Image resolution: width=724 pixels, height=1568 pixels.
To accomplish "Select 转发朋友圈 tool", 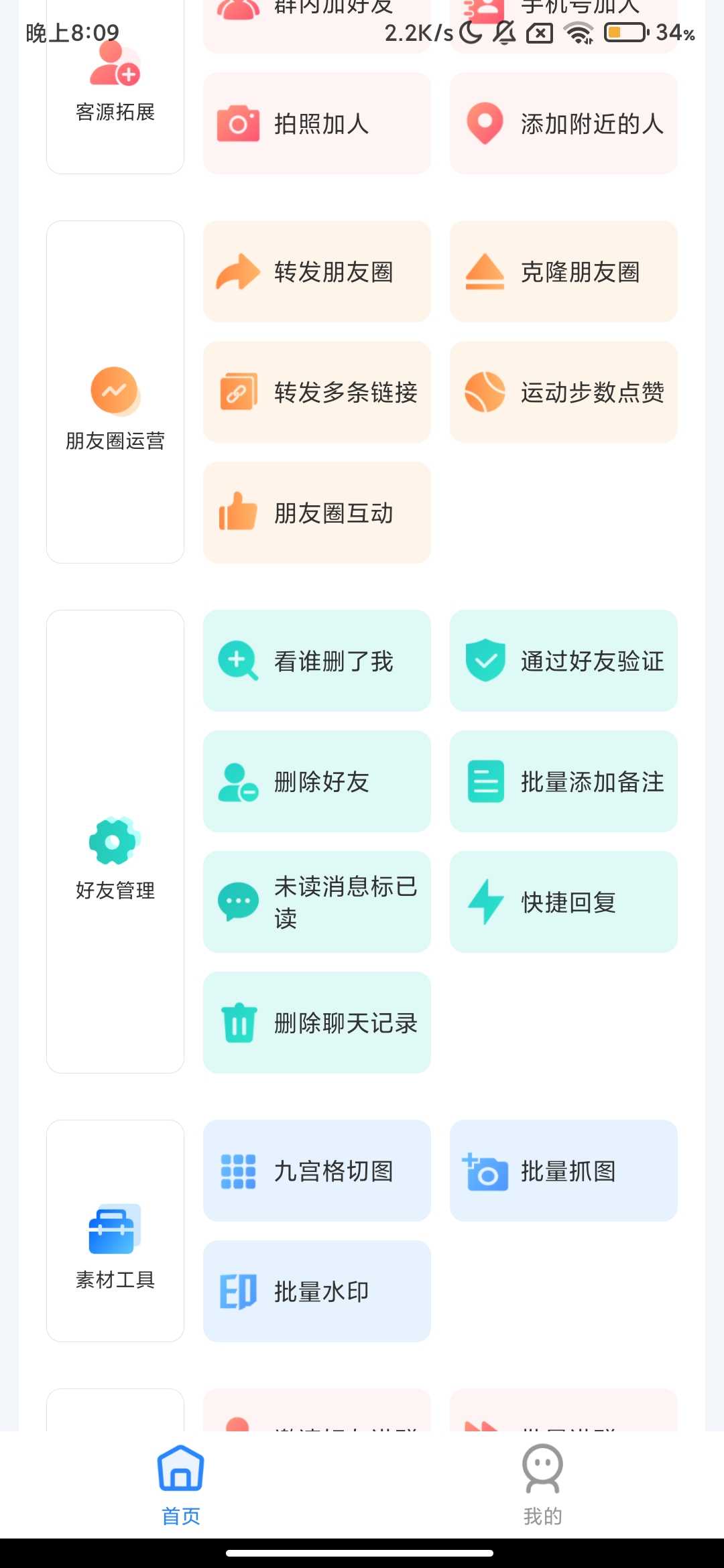I will [316, 271].
